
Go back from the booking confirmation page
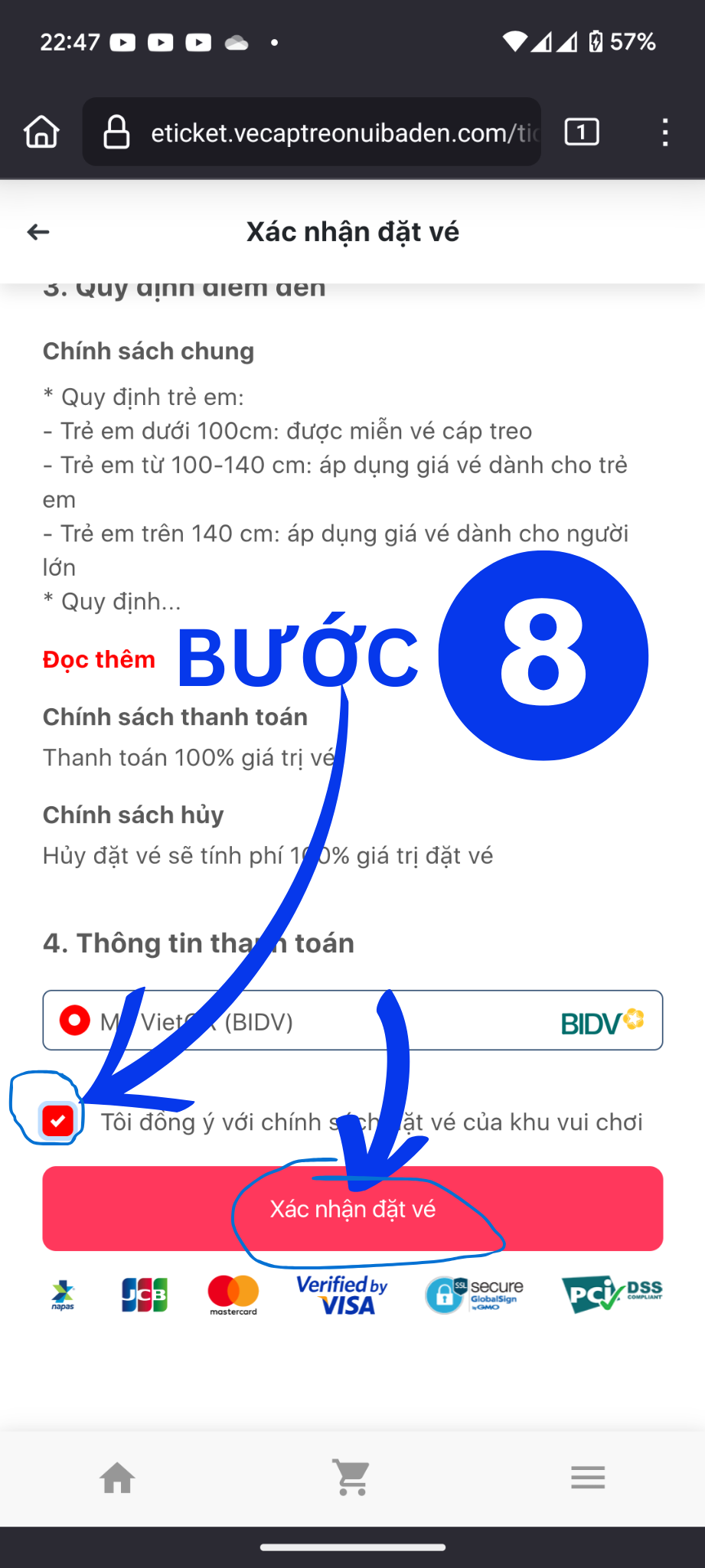38,232
